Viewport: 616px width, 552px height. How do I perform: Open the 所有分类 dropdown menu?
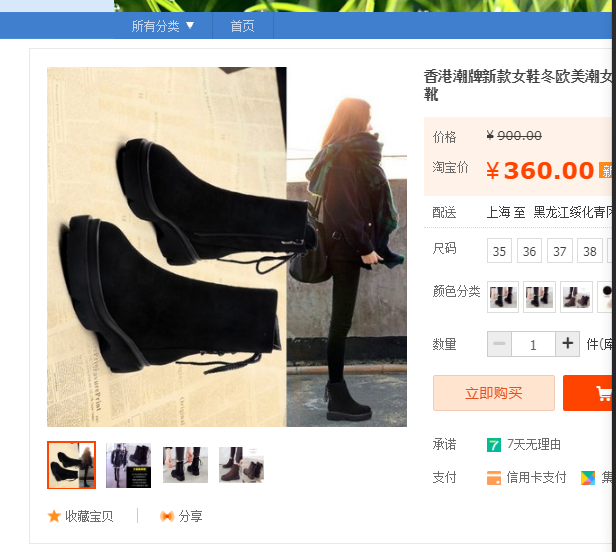[163, 26]
